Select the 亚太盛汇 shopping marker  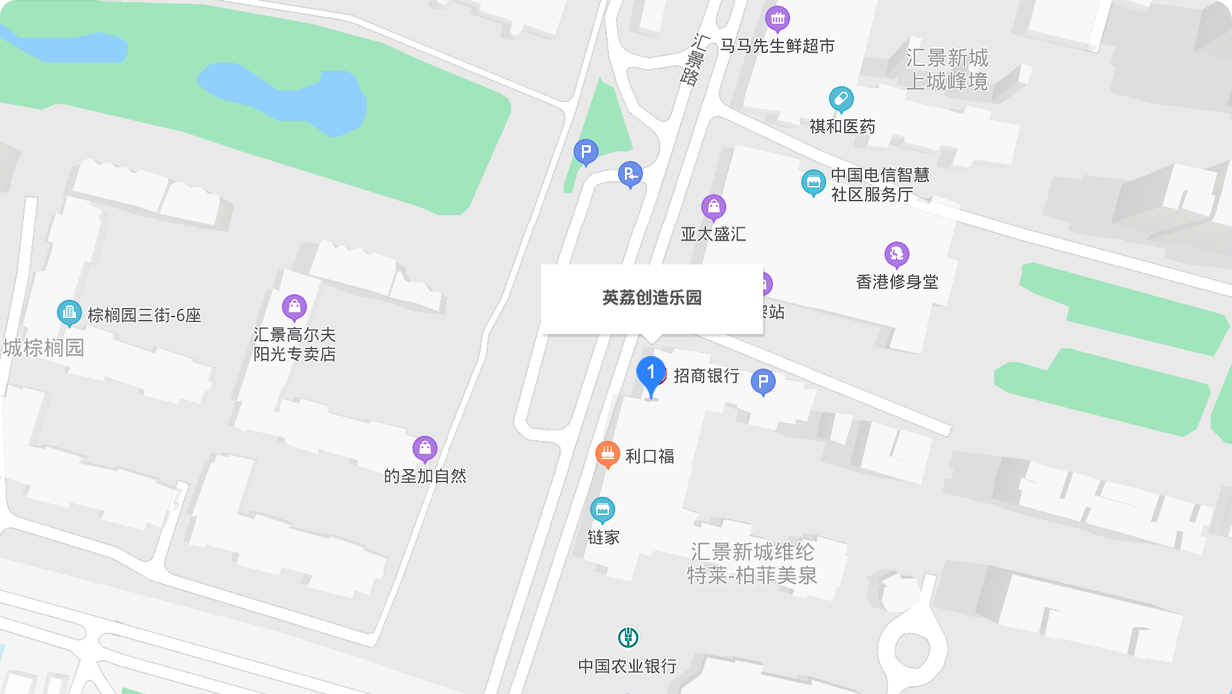(x=713, y=208)
